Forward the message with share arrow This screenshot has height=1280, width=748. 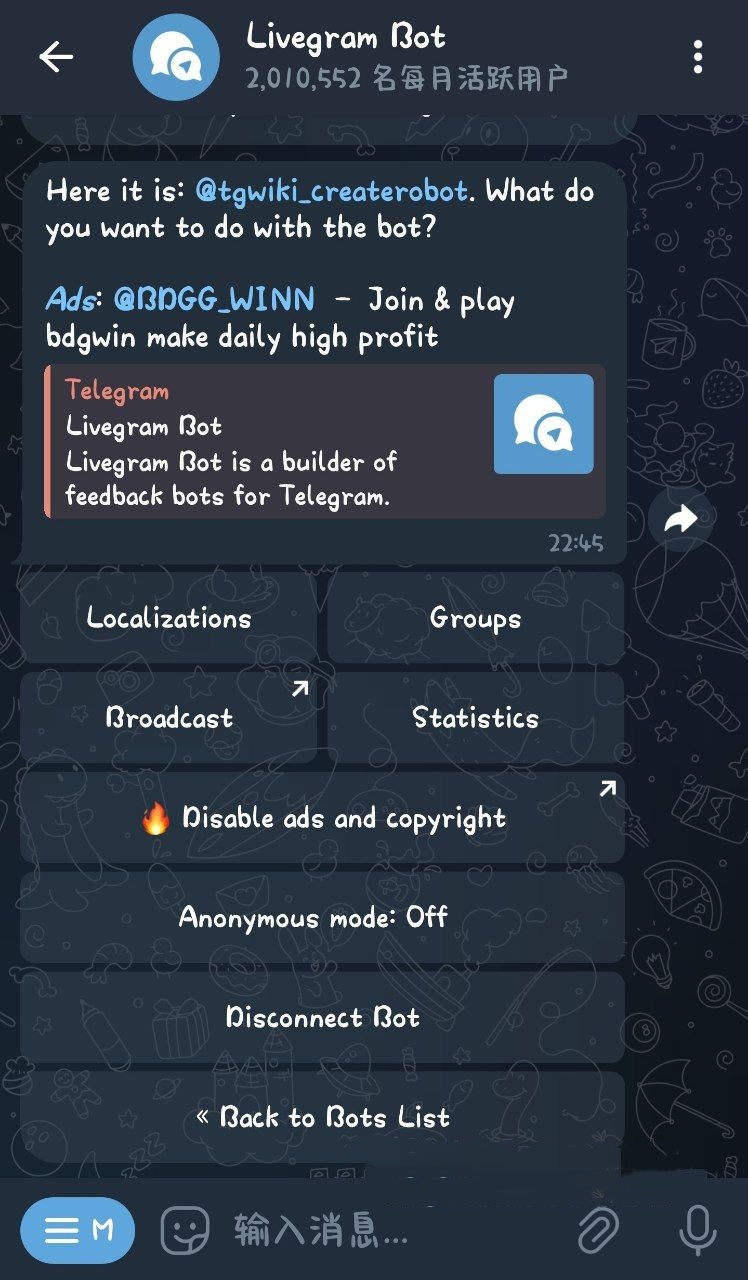[680, 519]
